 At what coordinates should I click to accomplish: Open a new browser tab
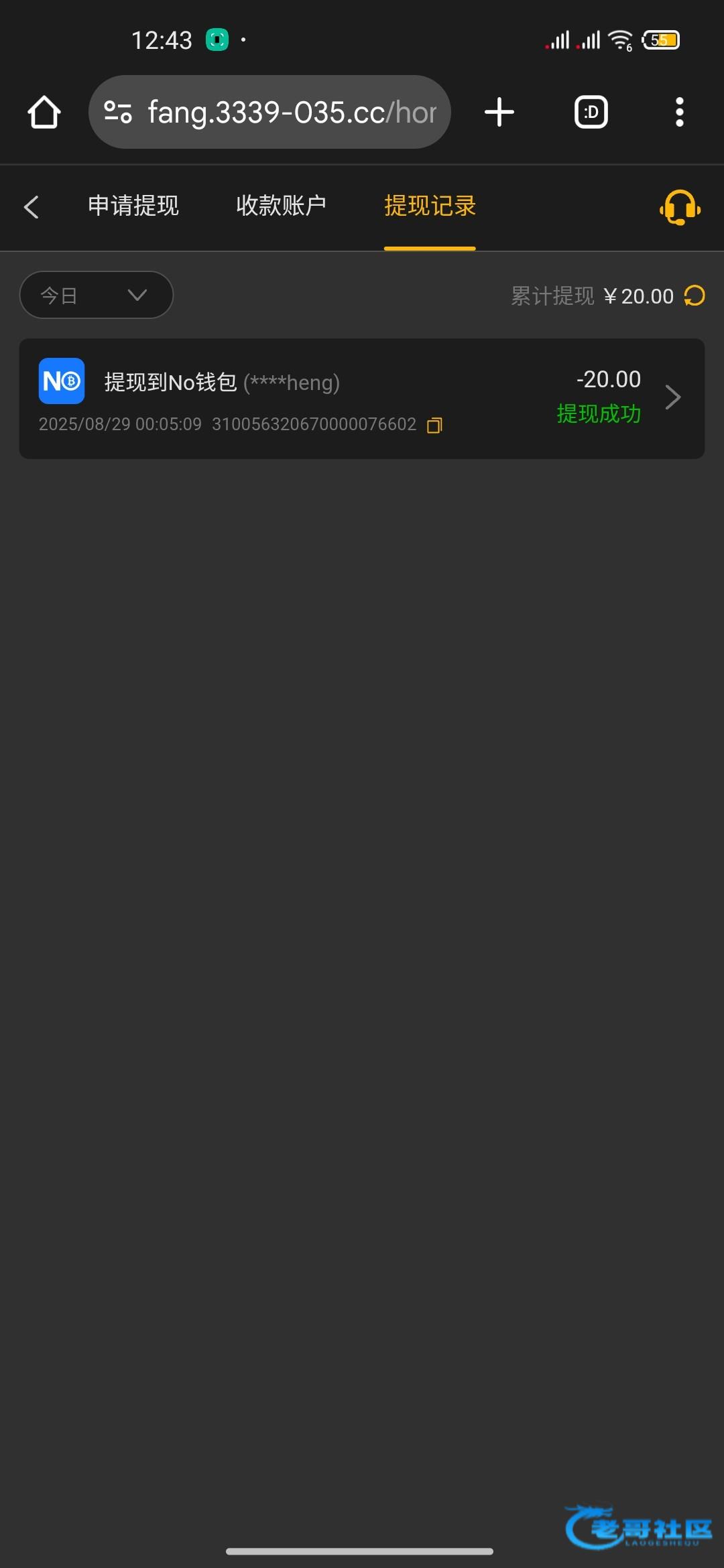point(499,112)
